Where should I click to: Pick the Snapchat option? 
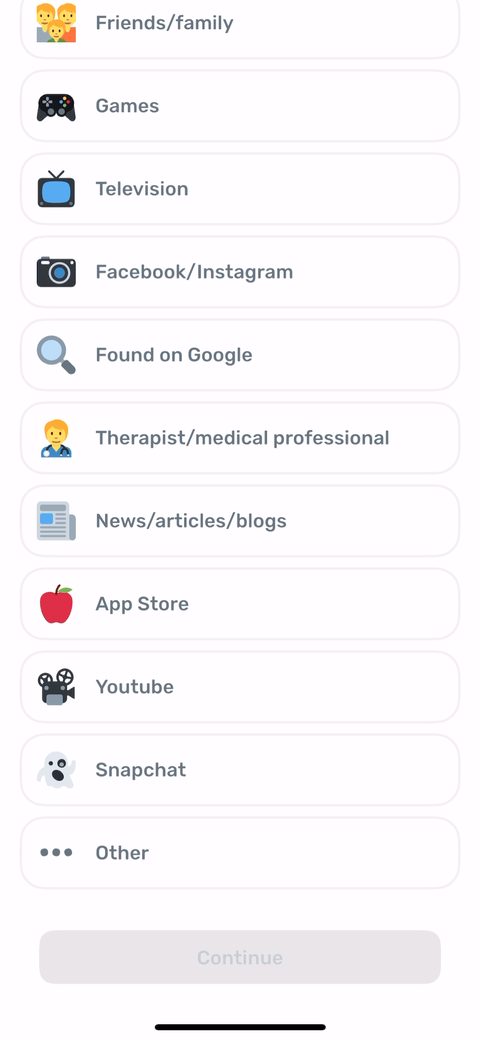click(x=240, y=769)
